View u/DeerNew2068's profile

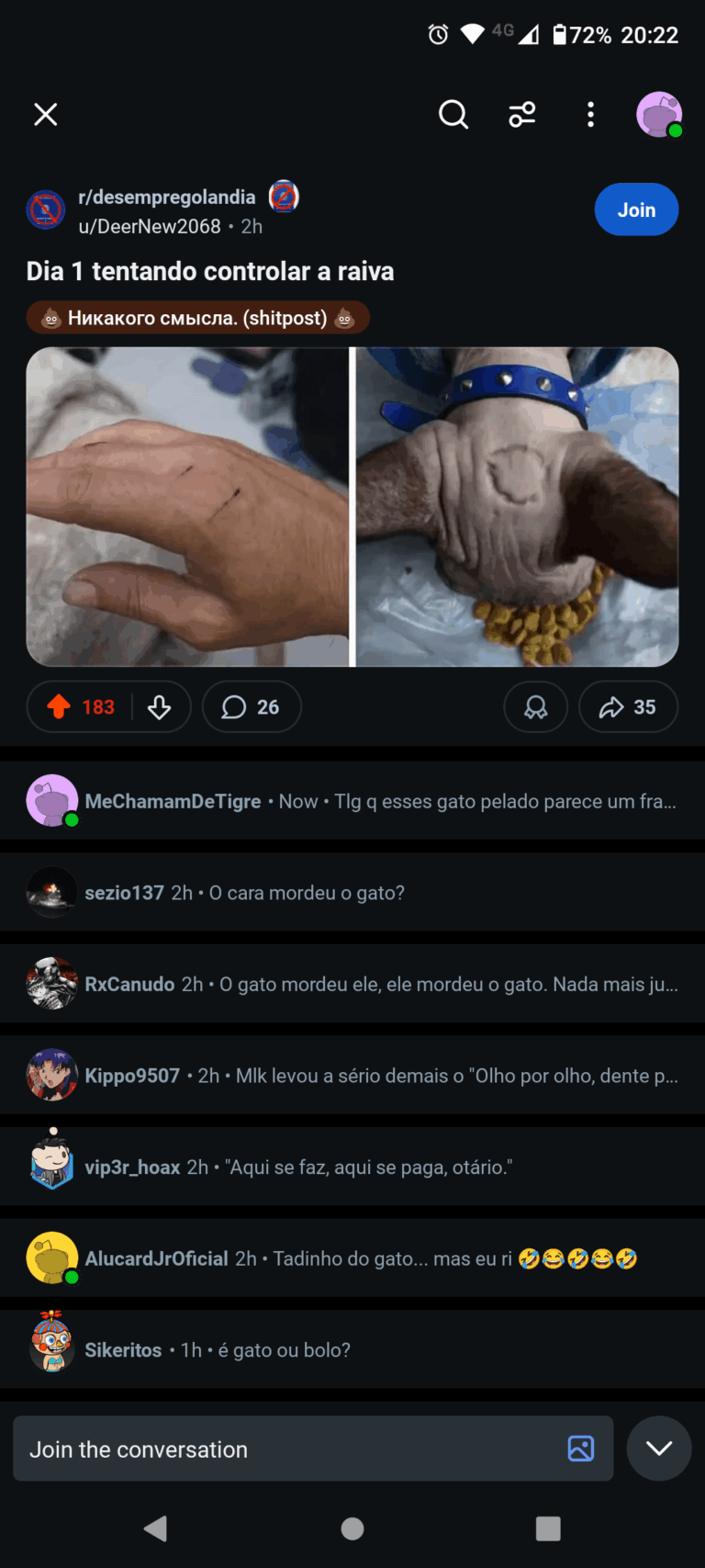click(x=150, y=227)
